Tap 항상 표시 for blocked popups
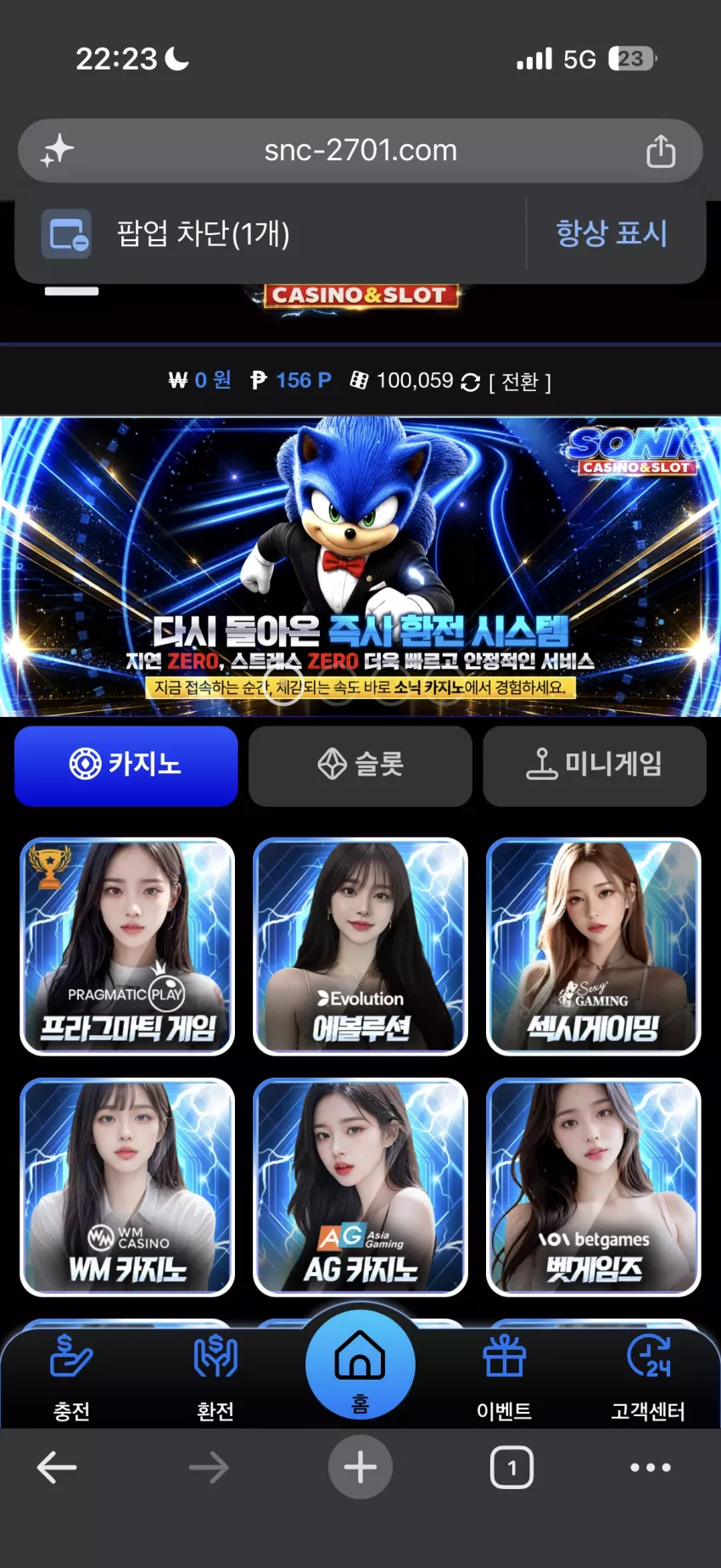The height and width of the screenshot is (1568, 721). 612,233
